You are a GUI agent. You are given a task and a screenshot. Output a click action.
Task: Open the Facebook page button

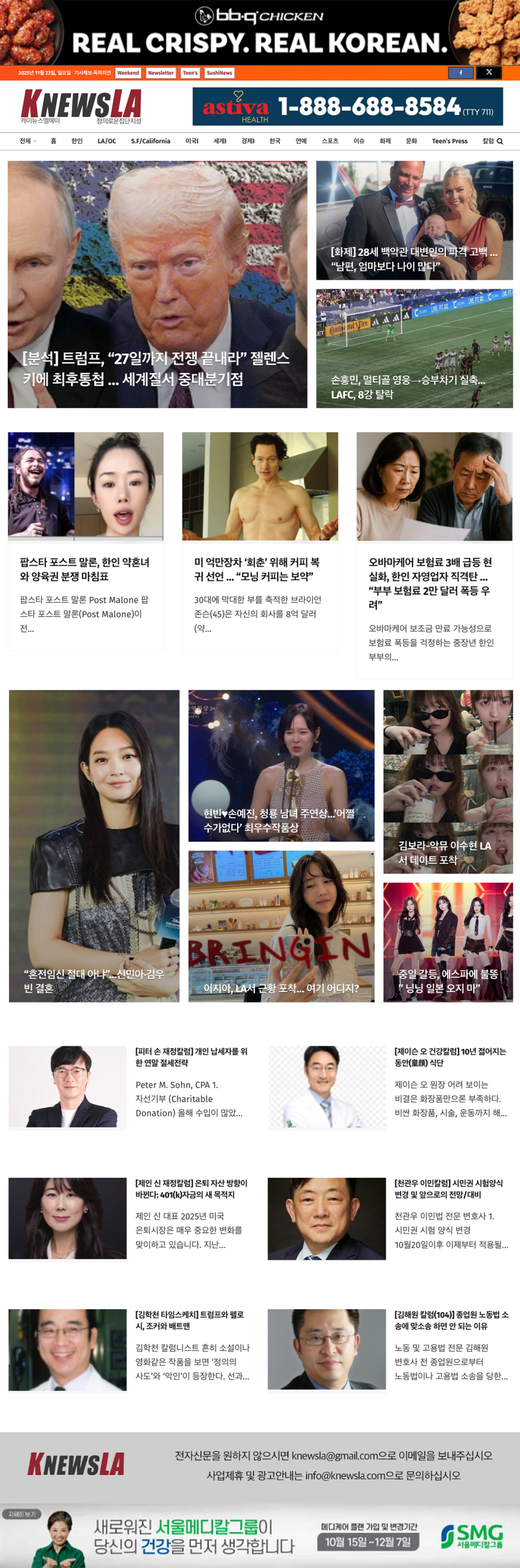coord(461,73)
